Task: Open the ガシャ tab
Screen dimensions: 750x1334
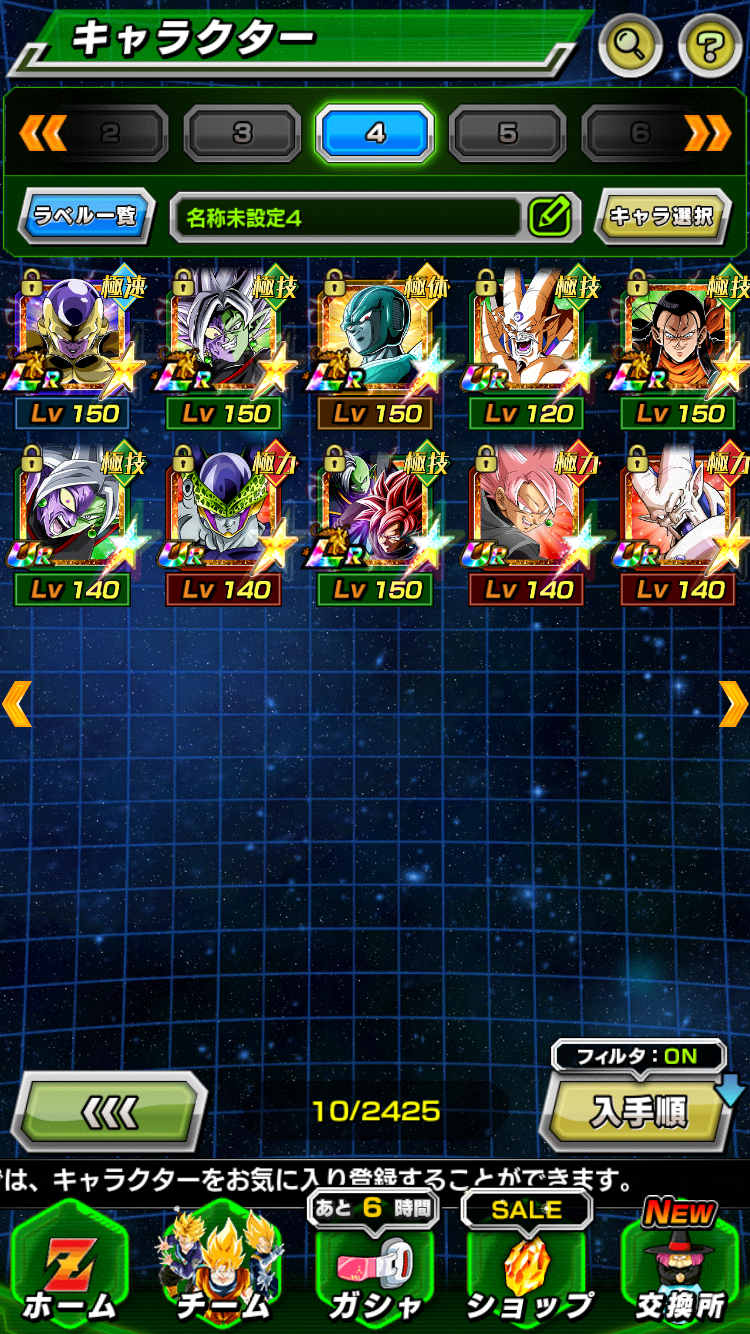Action: pyautogui.click(x=375, y=1271)
